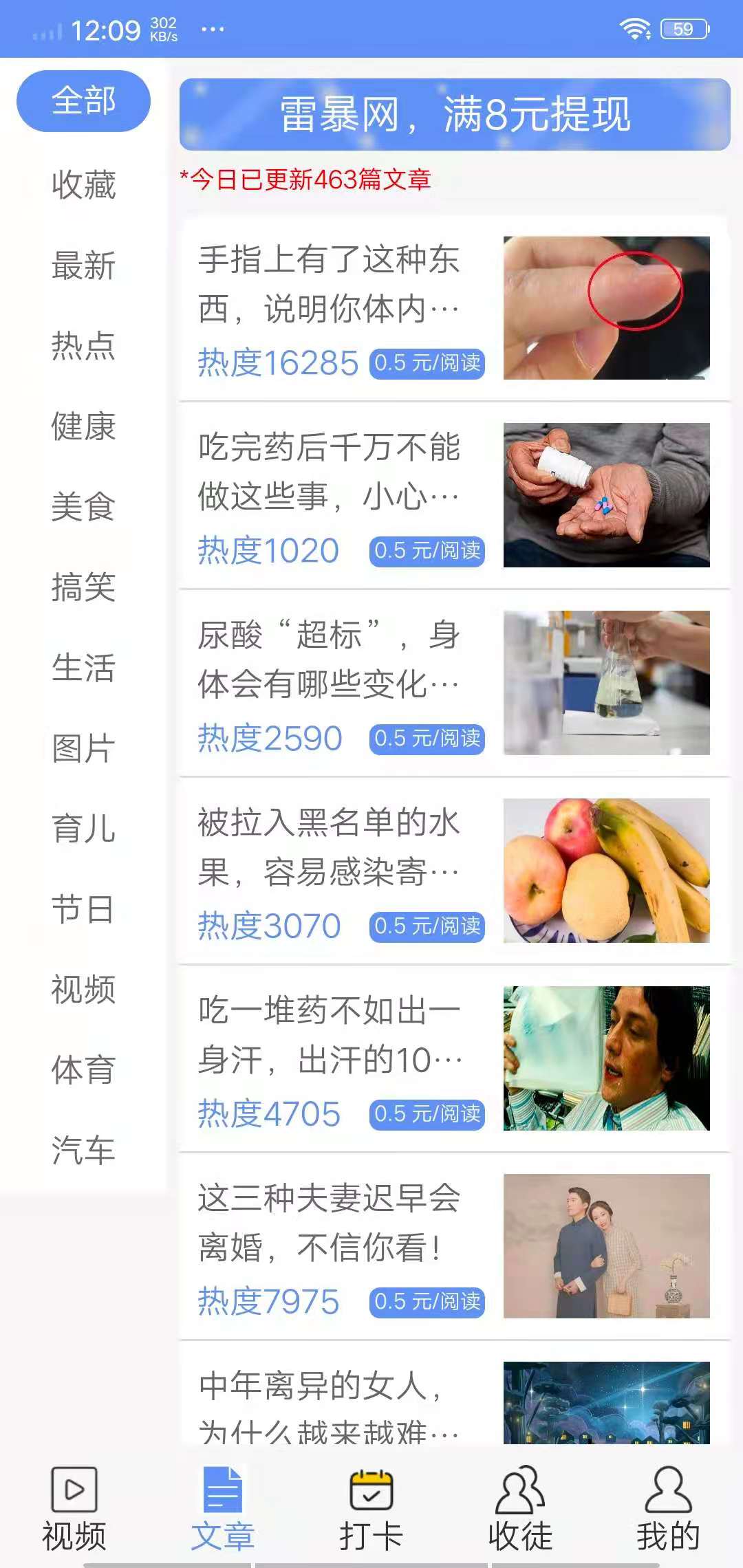Open the 雷暴网 满8元提现 banner
The width and height of the screenshot is (743, 1568).
pyautogui.click(x=457, y=116)
